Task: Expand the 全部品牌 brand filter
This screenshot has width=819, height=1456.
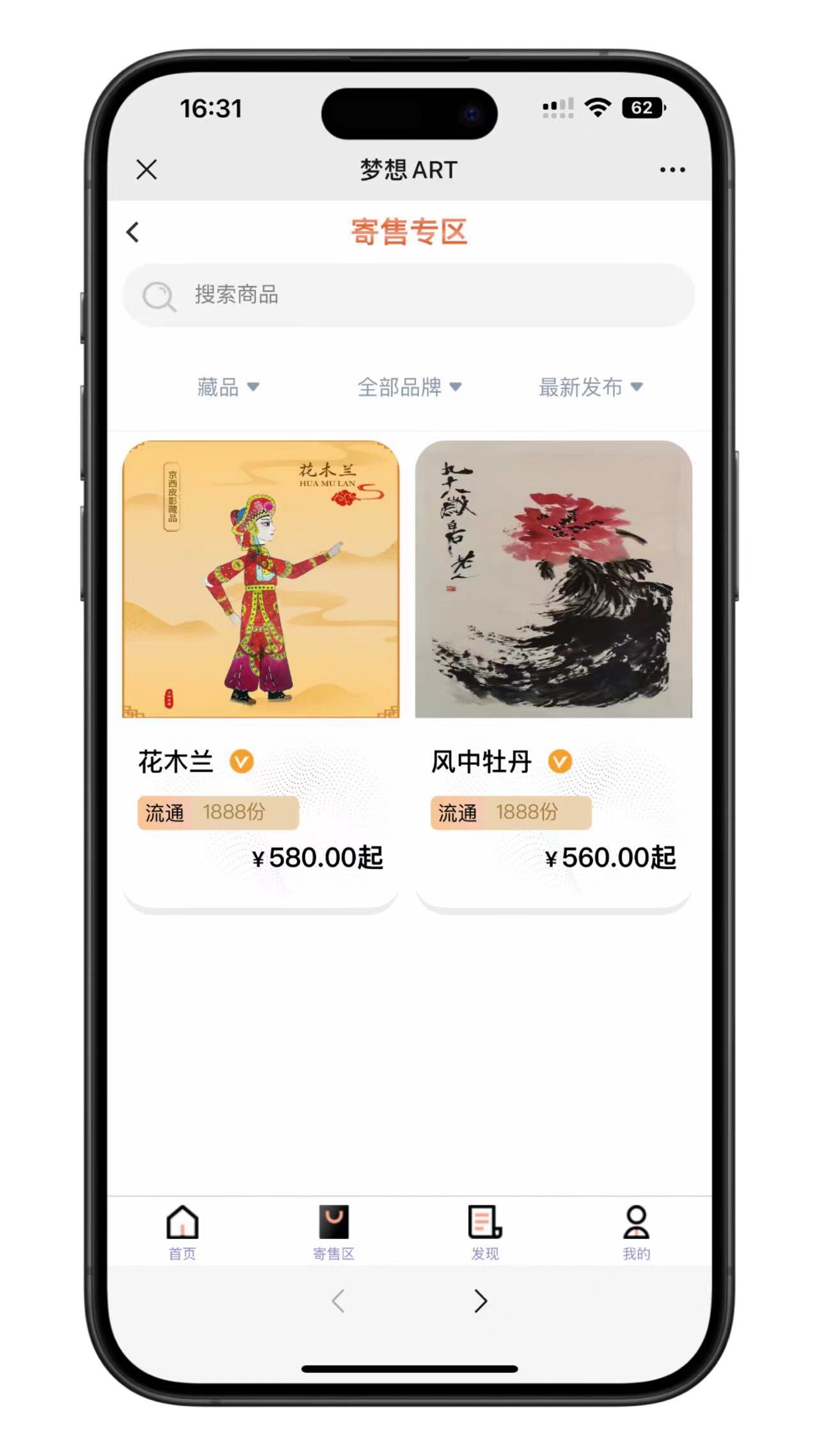Action: [409, 387]
